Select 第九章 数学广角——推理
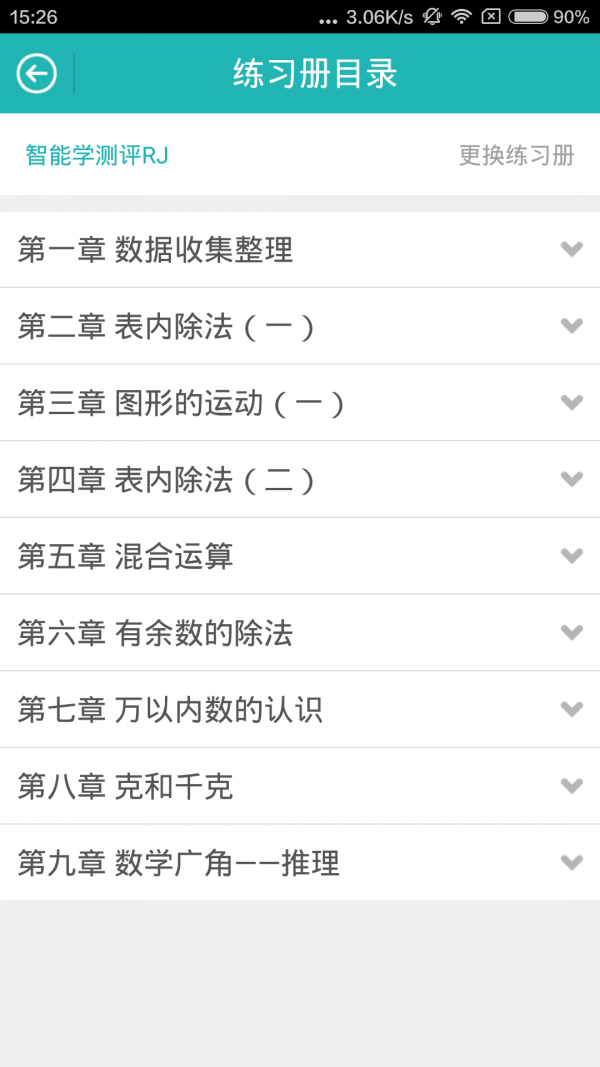Viewport: 600px width, 1067px height. [x=179, y=863]
